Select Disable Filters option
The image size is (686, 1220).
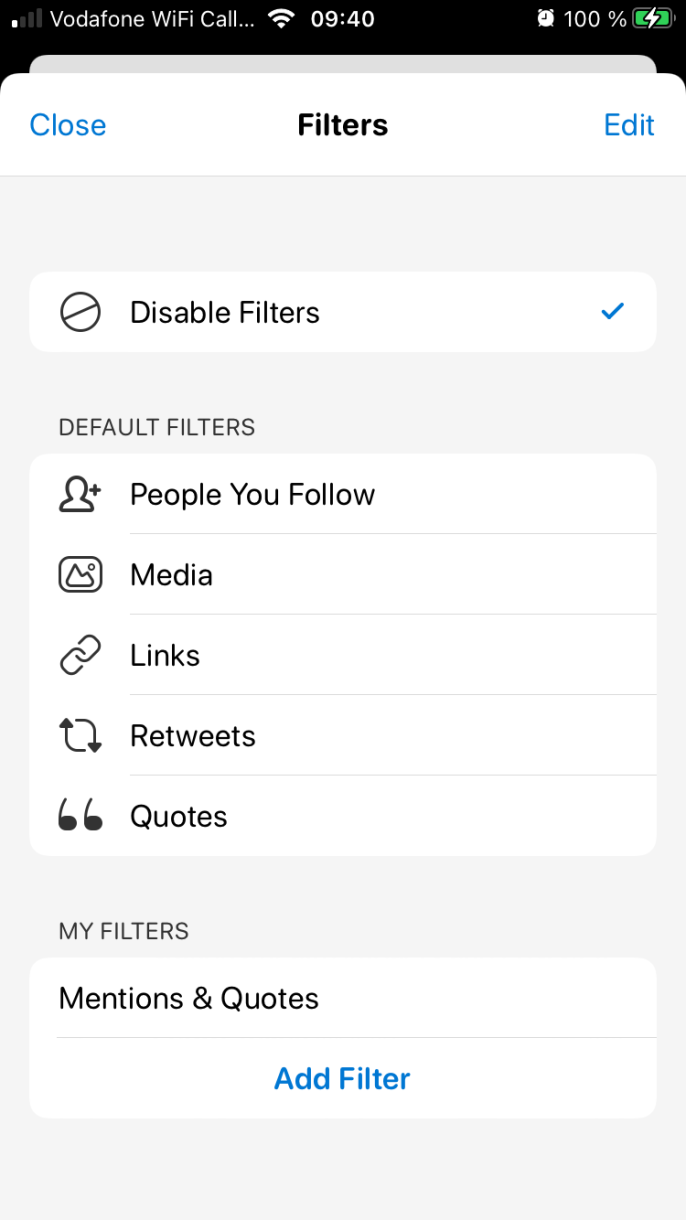point(343,312)
